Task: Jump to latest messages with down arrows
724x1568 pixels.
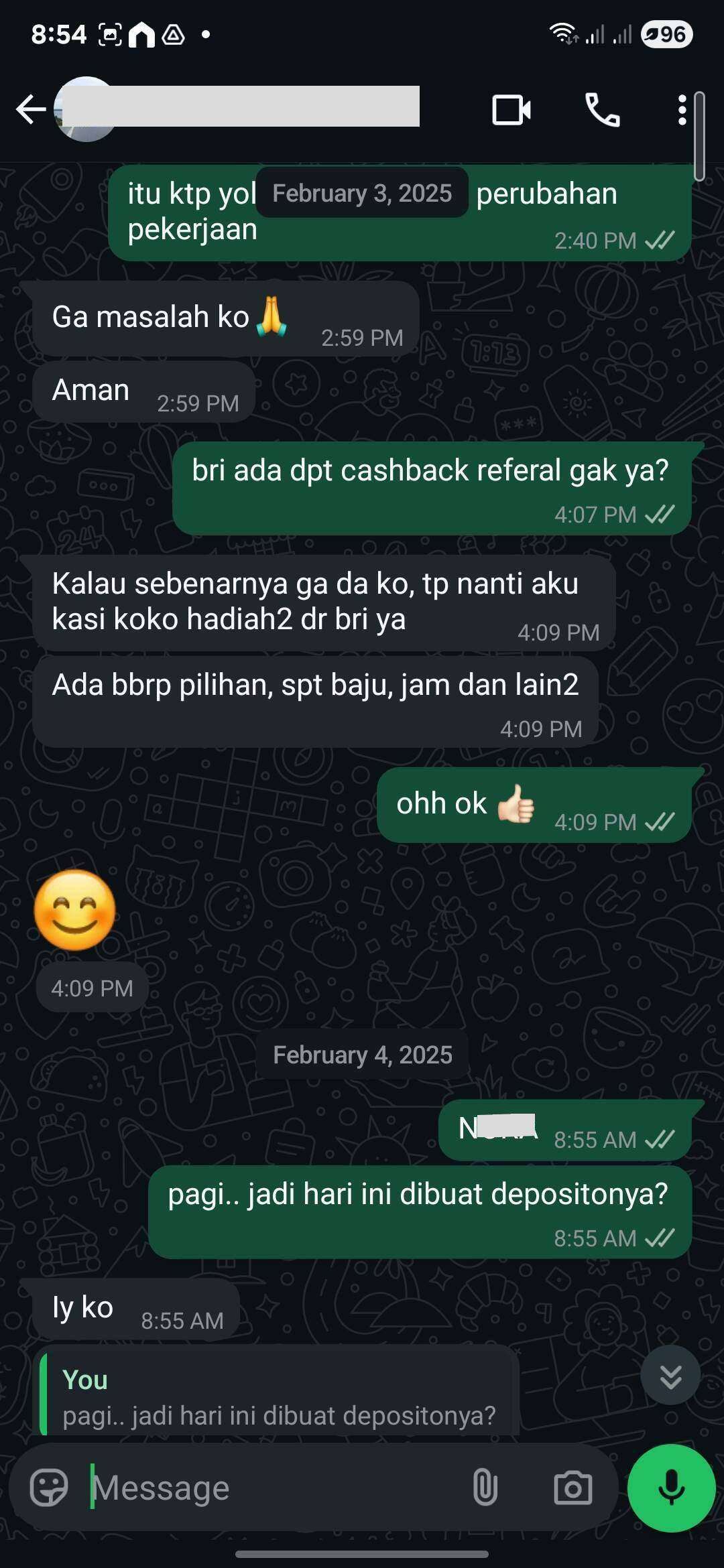Action: tap(670, 1377)
